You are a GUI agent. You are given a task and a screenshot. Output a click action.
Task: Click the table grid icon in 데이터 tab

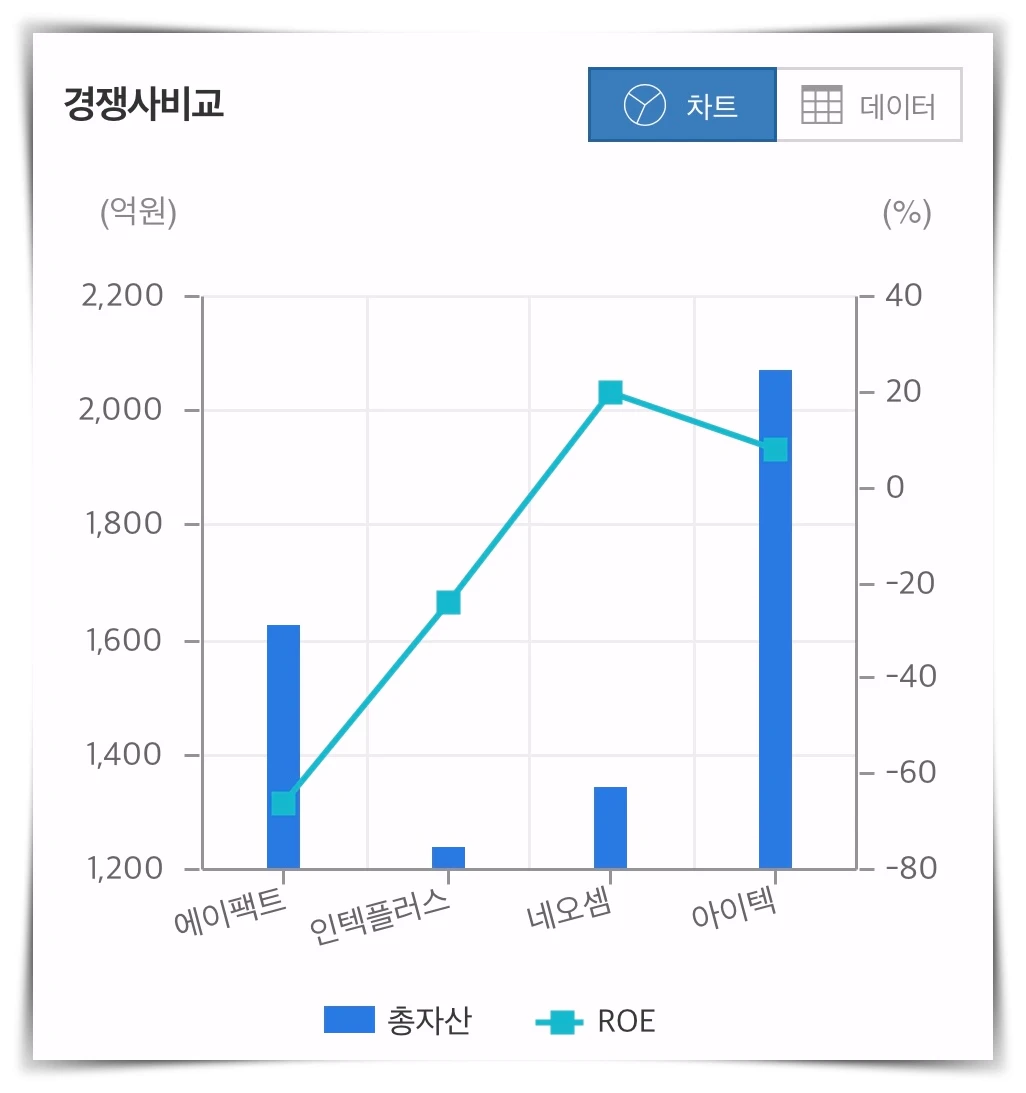820,103
